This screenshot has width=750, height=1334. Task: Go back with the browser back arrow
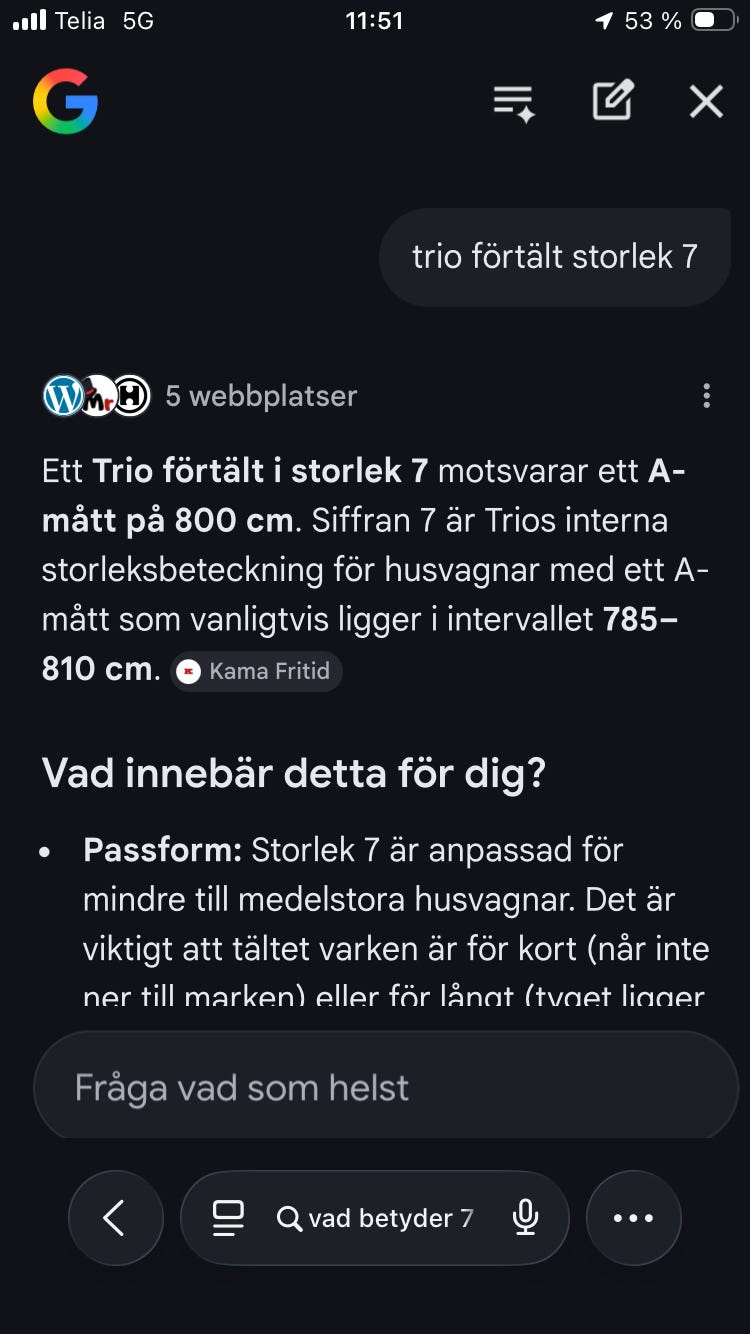115,1218
